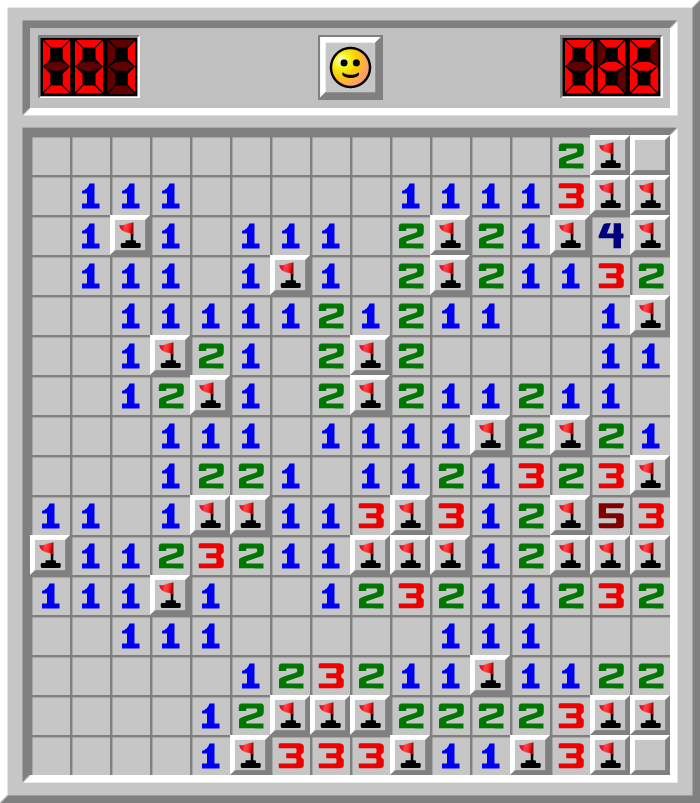Reveal the covered tile in the bottom-right corner
700x803 pixels.
coord(650,755)
